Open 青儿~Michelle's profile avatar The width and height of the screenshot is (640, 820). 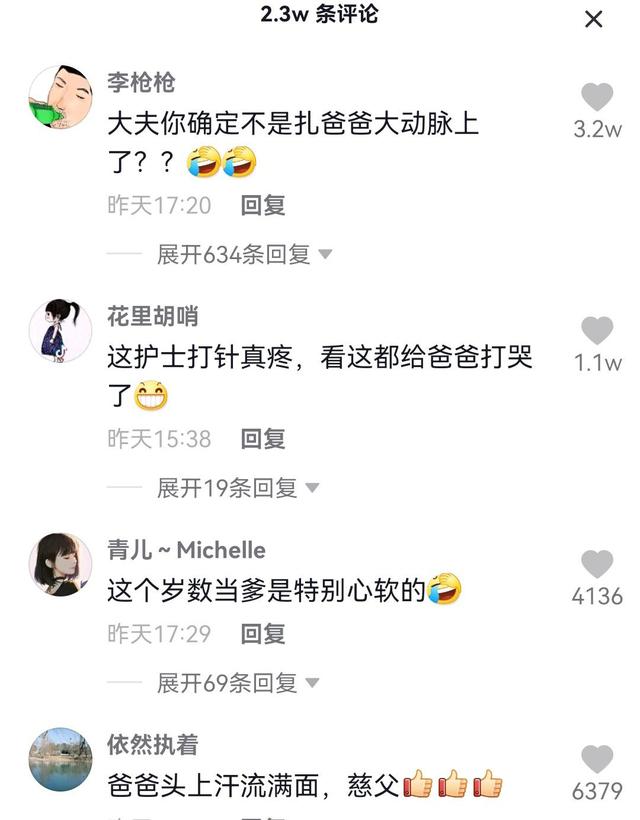60,563
